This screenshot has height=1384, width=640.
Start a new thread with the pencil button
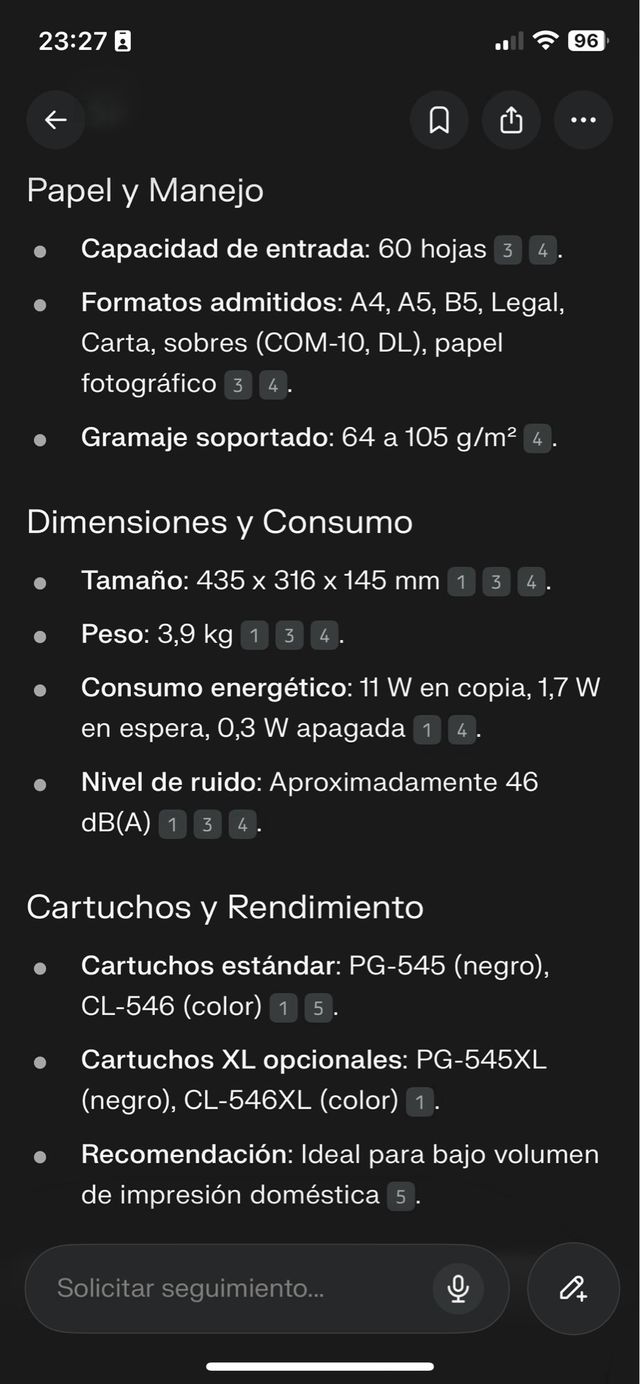click(x=573, y=1288)
